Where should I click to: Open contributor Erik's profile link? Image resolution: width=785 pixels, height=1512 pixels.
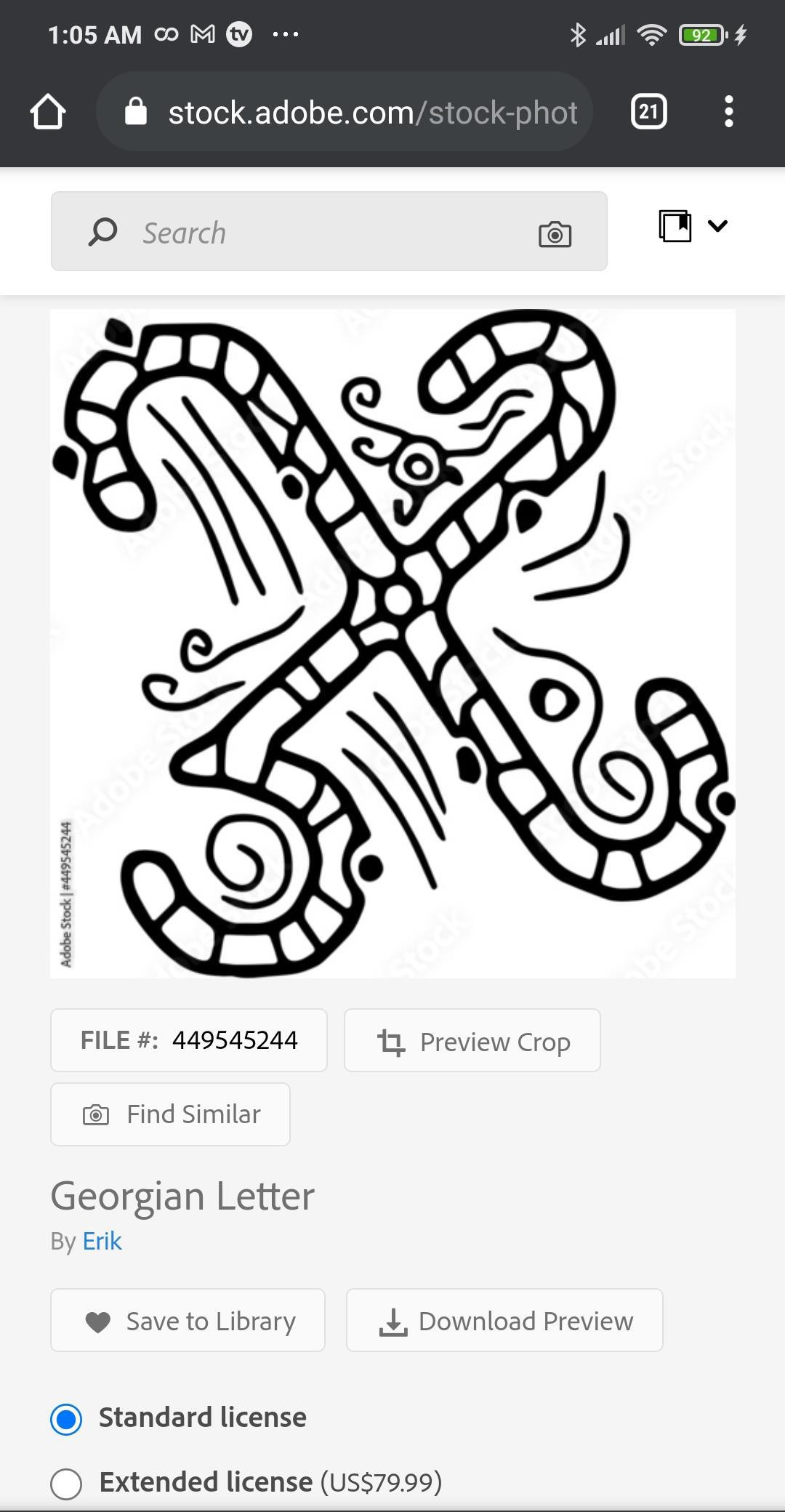point(102,1241)
